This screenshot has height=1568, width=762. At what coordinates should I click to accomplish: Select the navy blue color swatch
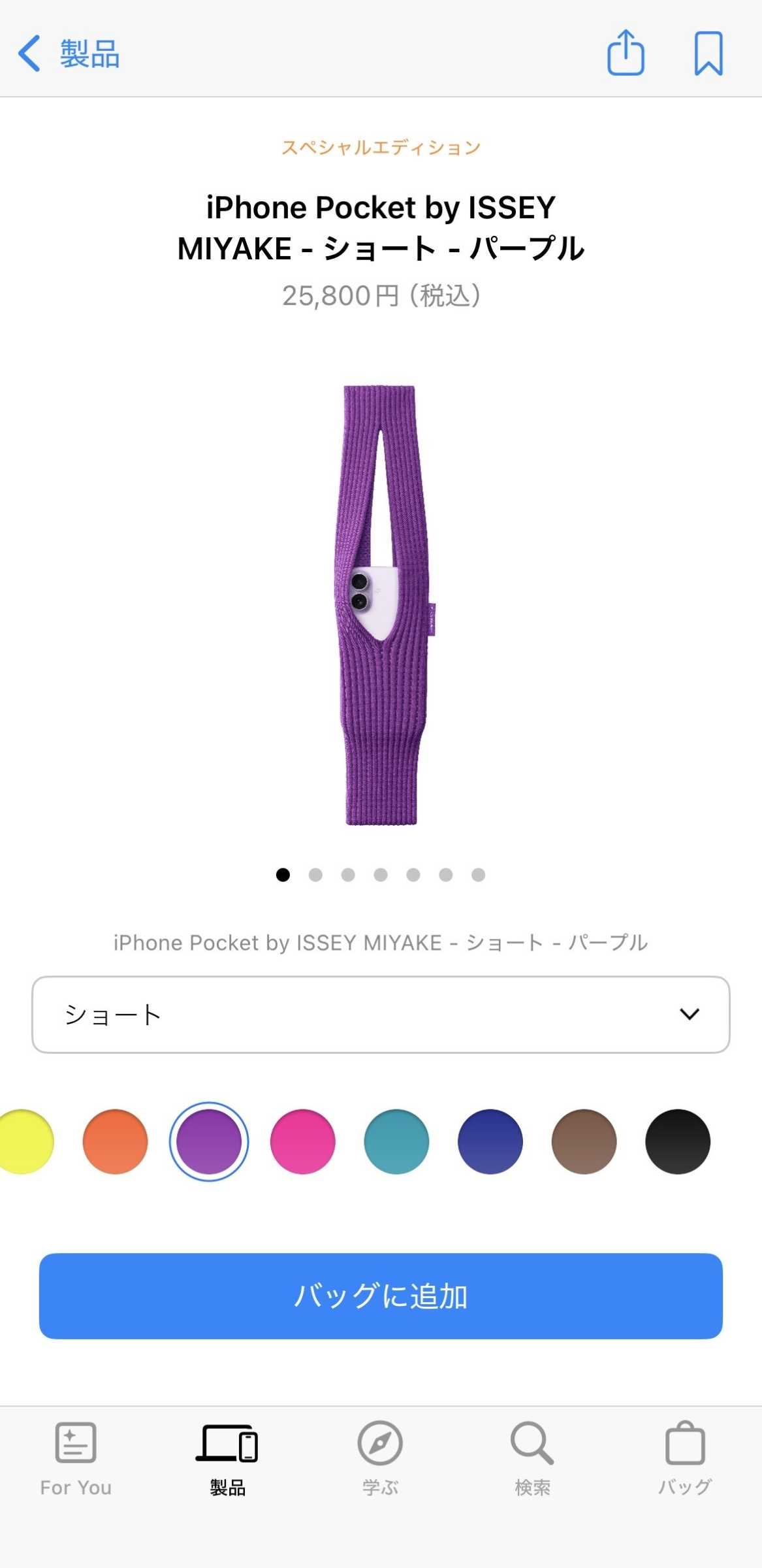click(490, 1141)
